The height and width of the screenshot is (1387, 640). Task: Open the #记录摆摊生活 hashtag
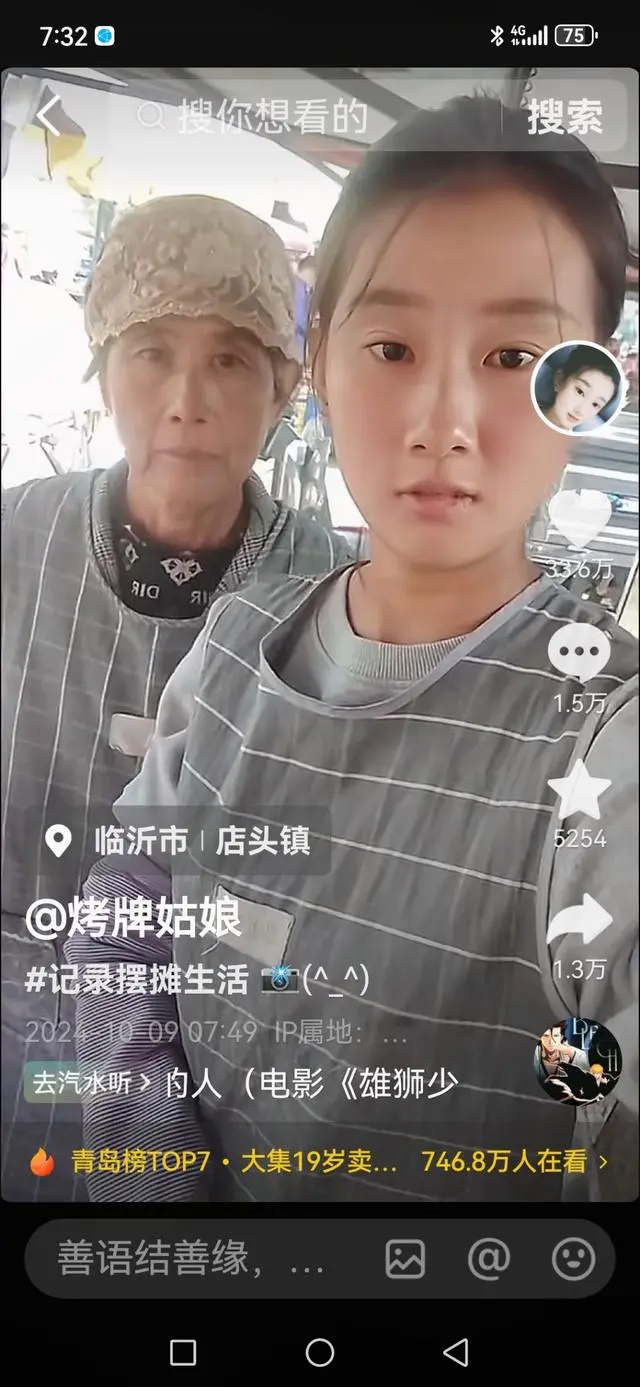[x=137, y=980]
